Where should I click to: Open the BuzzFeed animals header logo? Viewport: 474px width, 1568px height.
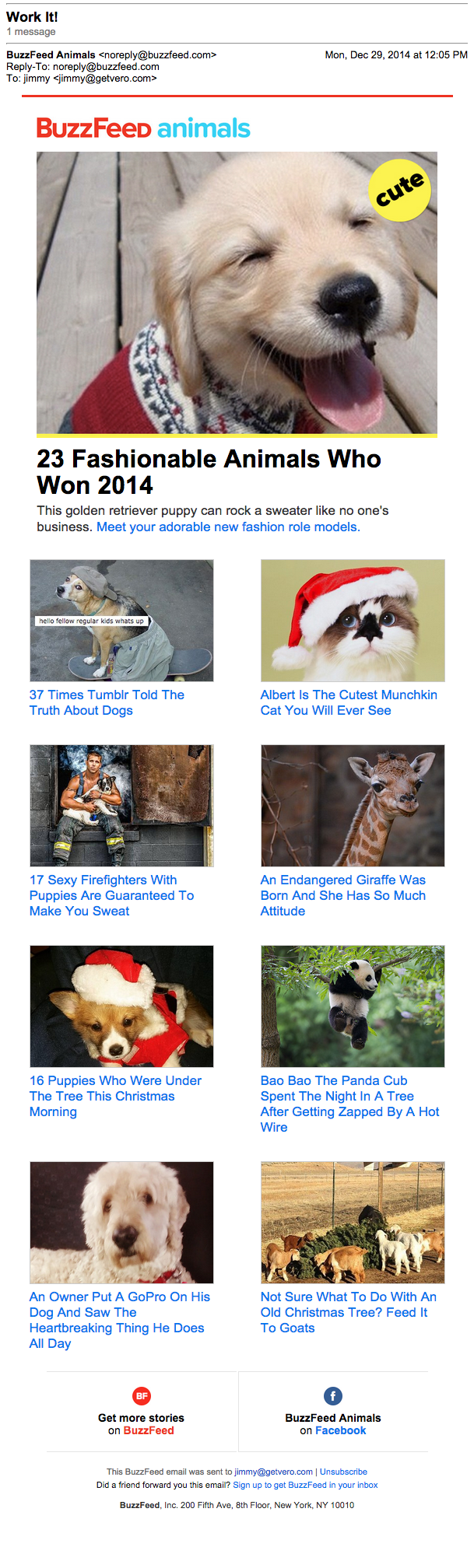[143, 128]
